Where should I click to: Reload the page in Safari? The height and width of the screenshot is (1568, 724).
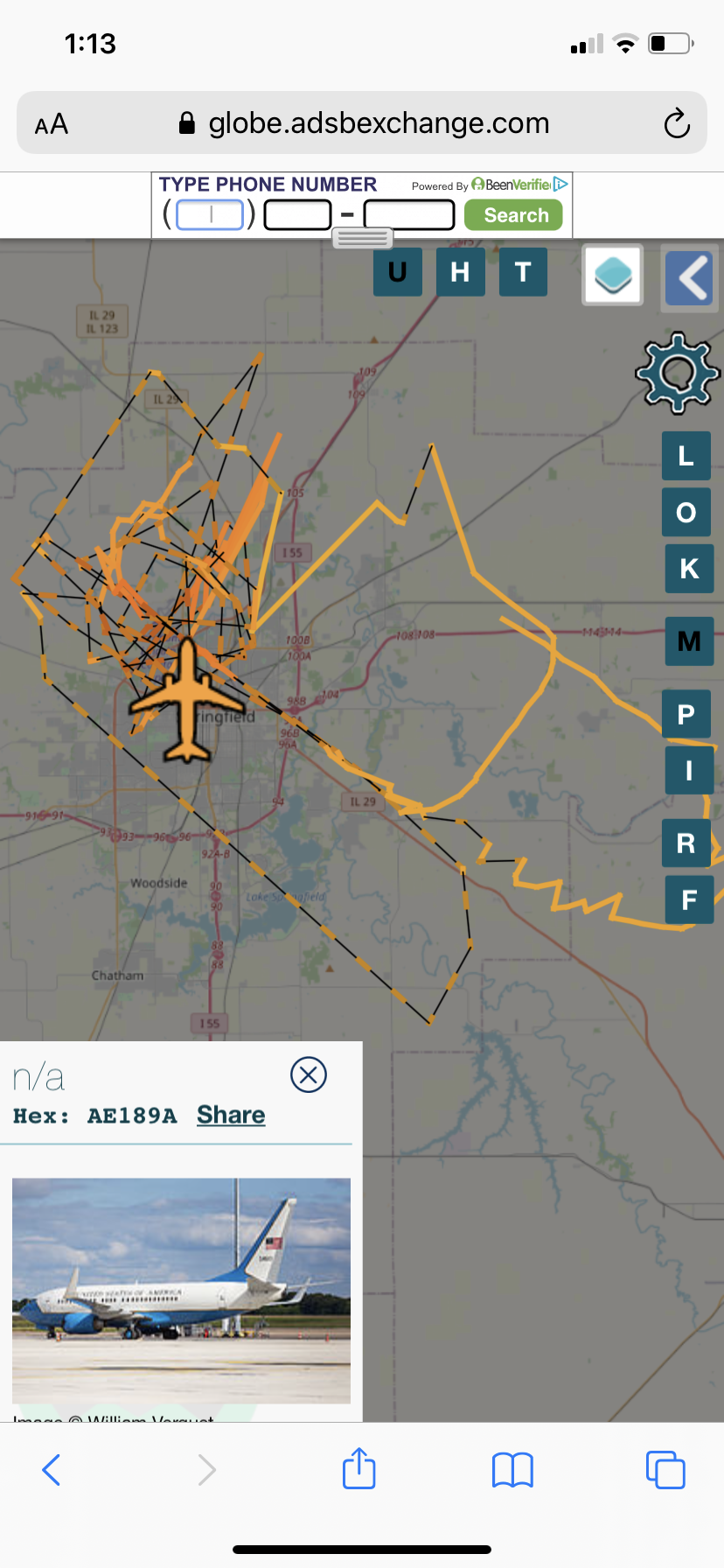[x=677, y=123]
